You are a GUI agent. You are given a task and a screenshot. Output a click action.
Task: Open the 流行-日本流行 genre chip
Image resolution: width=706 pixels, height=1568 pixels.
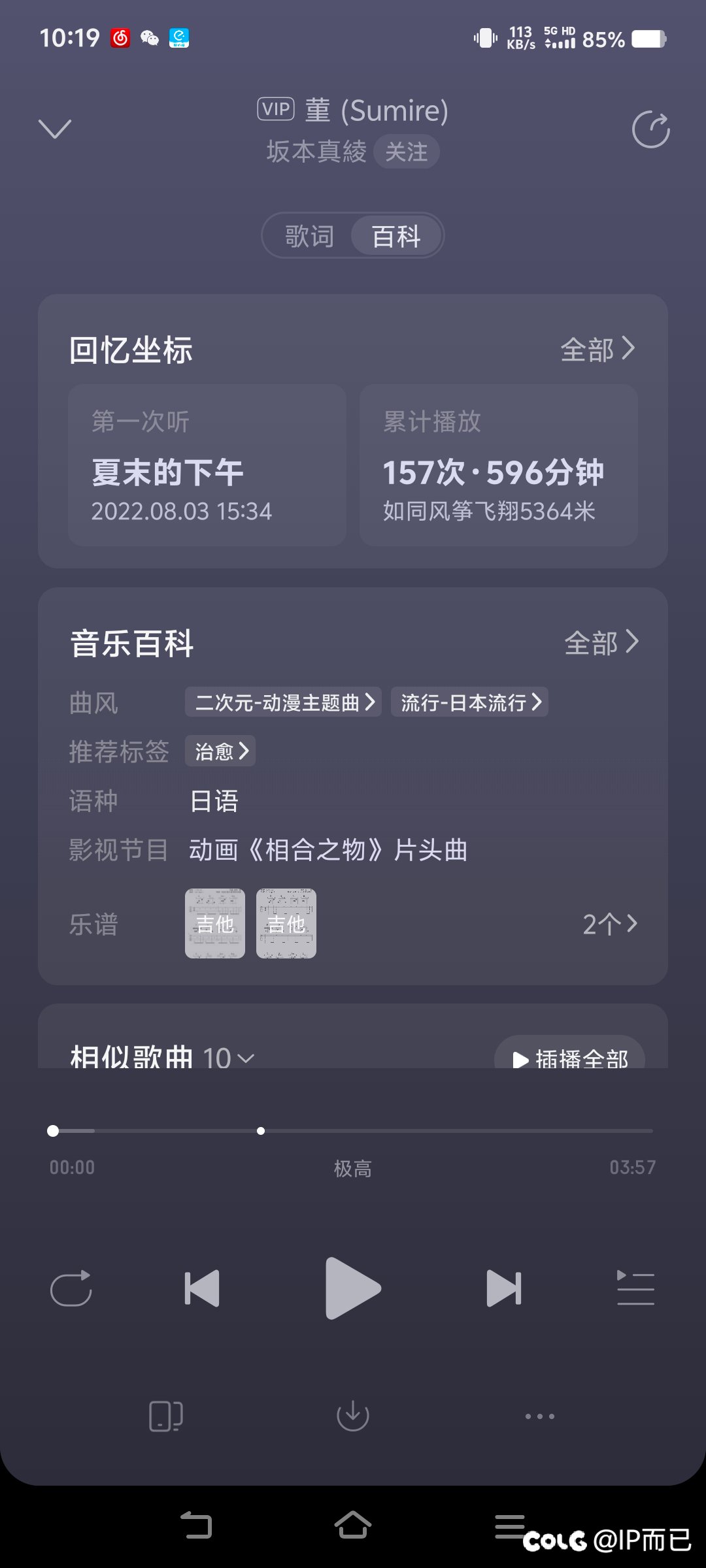(469, 702)
